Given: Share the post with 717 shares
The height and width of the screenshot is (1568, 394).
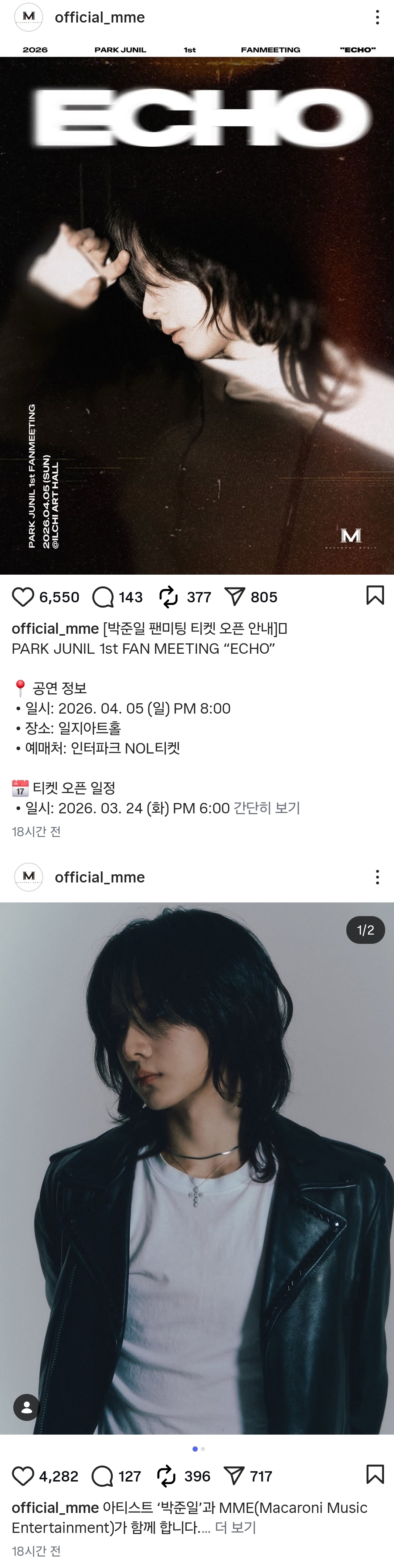Looking at the screenshot, I should (x=234, y=1476).
